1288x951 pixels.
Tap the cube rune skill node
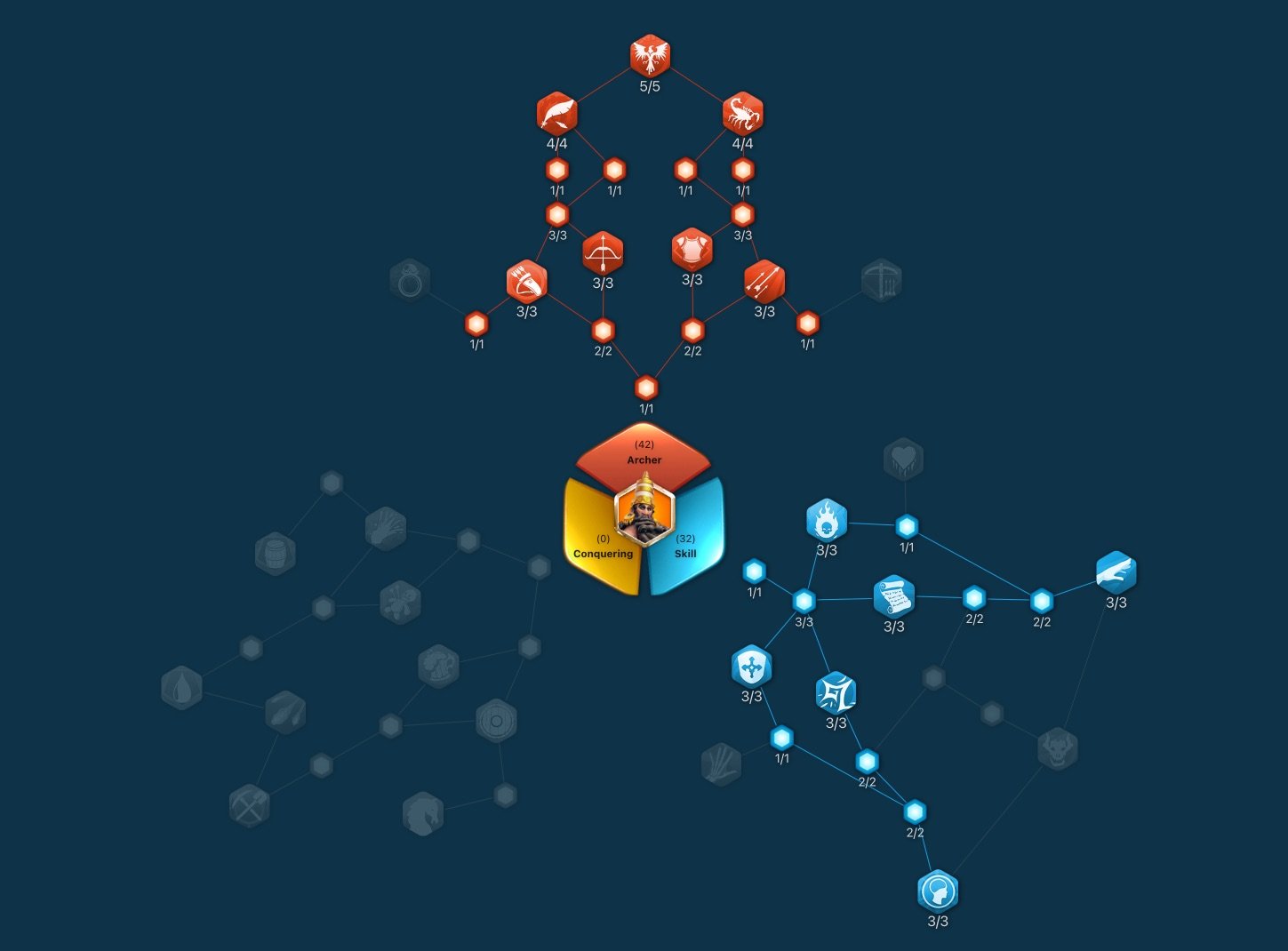(x=836, y=692)
